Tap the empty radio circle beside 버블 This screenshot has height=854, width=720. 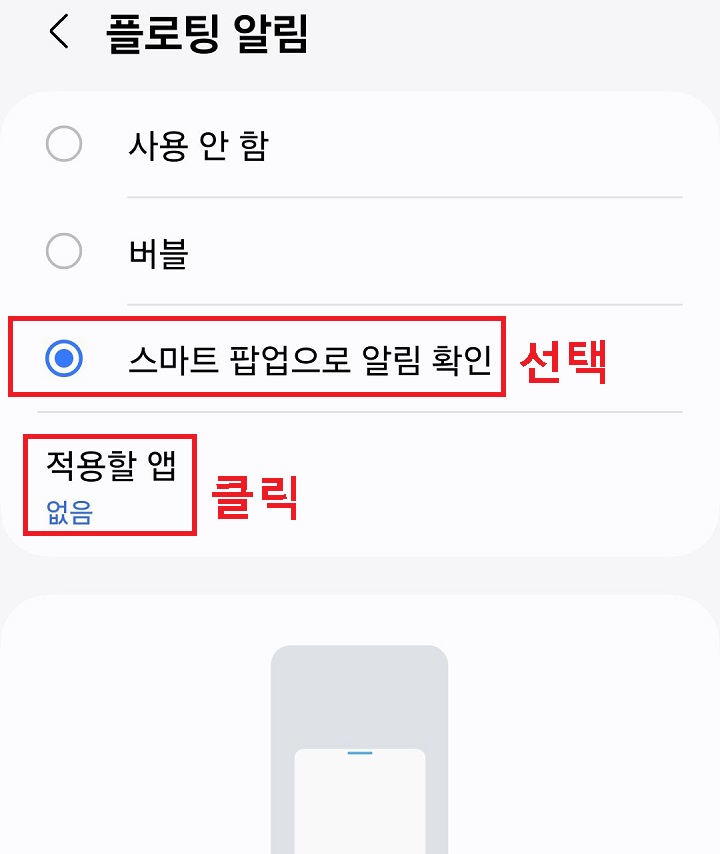tap(64, 252)
